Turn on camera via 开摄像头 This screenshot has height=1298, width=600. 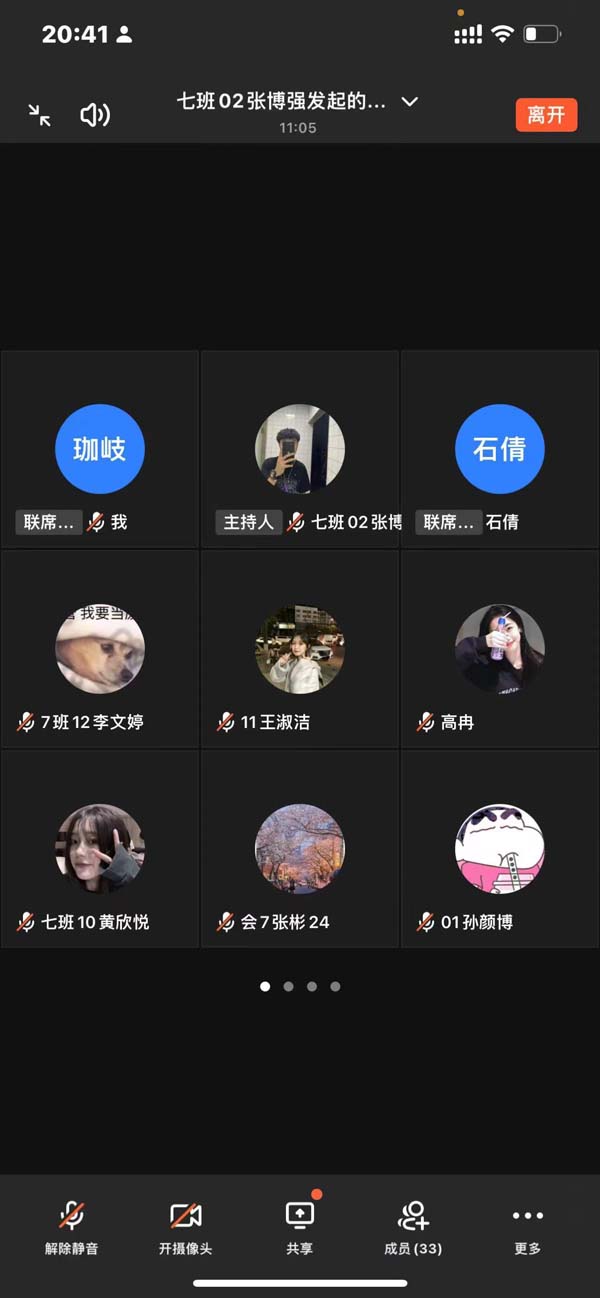pos(186,1228)
